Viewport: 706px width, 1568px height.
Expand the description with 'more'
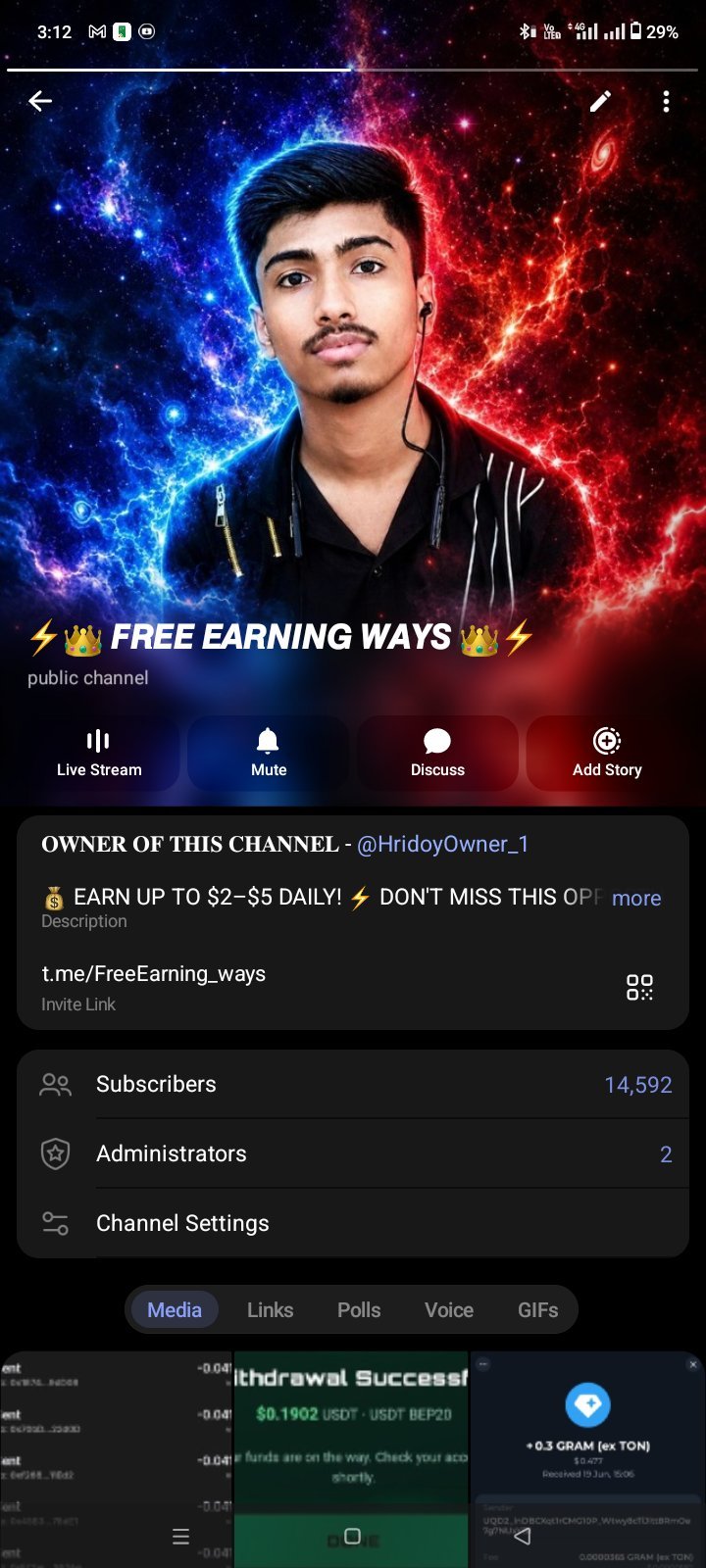[x=636, y=898]
